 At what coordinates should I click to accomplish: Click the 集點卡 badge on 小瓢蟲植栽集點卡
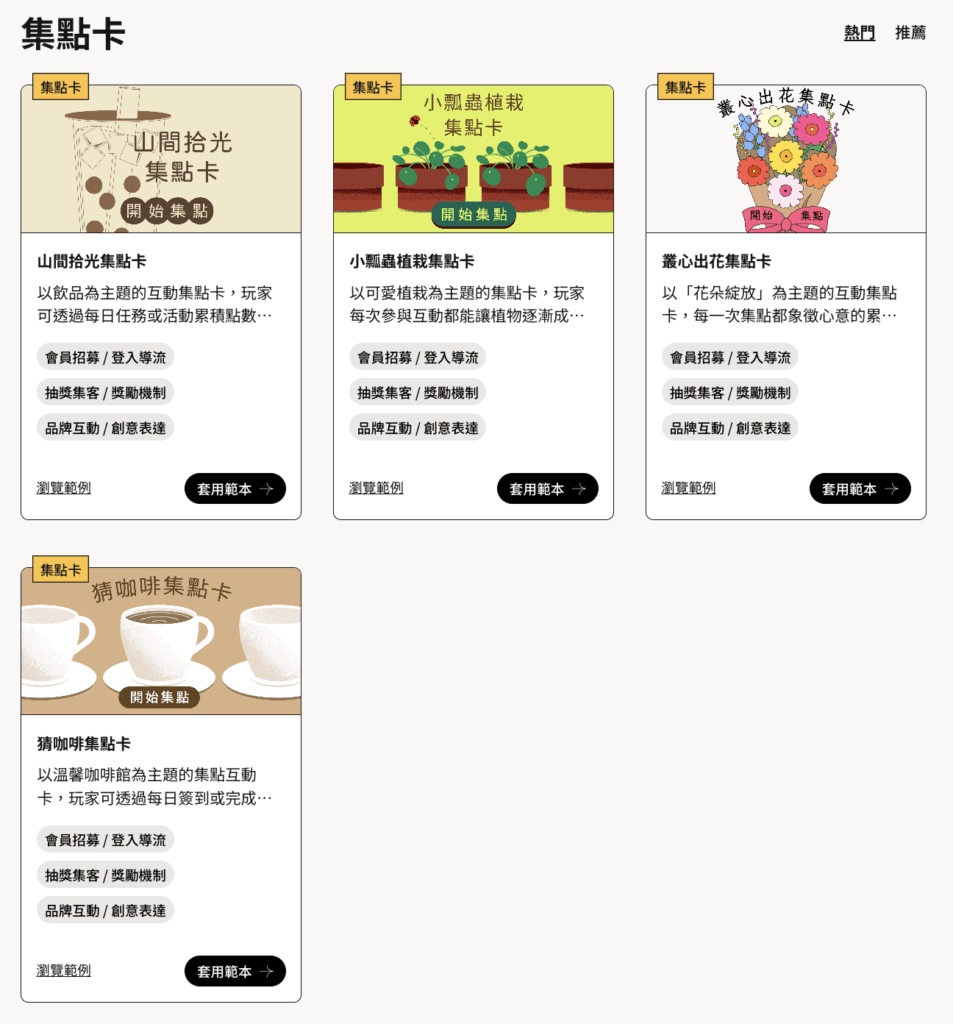tap(374, 88)
